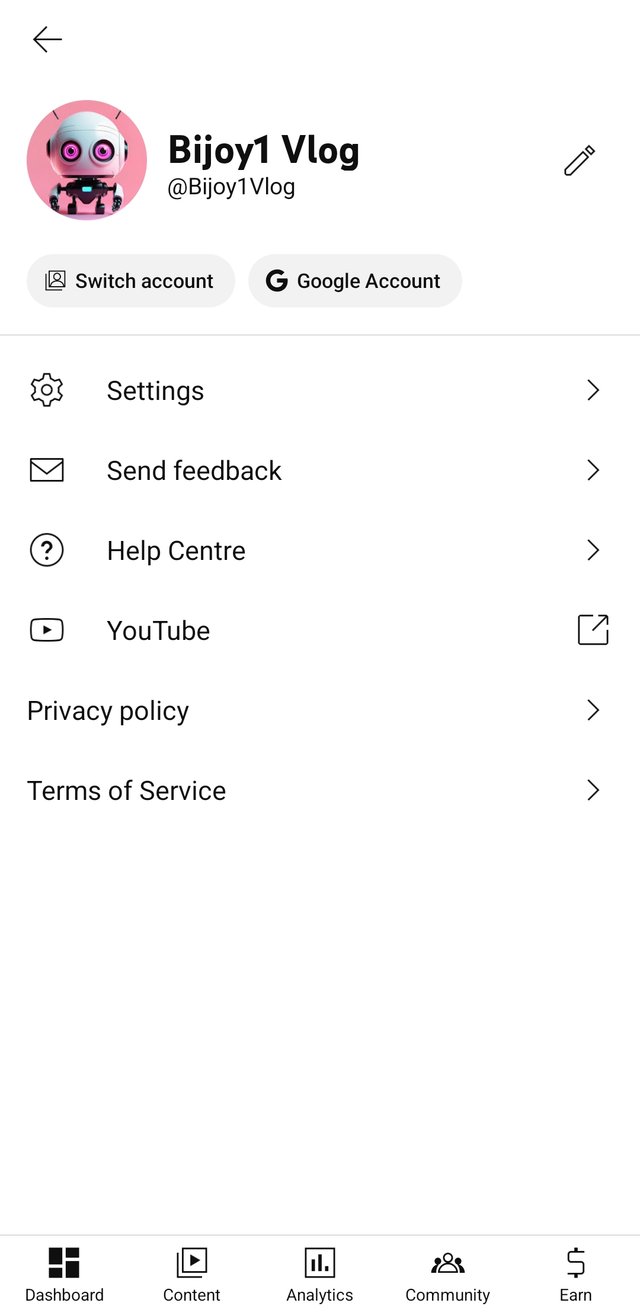Edit the channel profile with the pencil icon
The width and height of the screenshot is (640, 1316).
tap(579, 161)
